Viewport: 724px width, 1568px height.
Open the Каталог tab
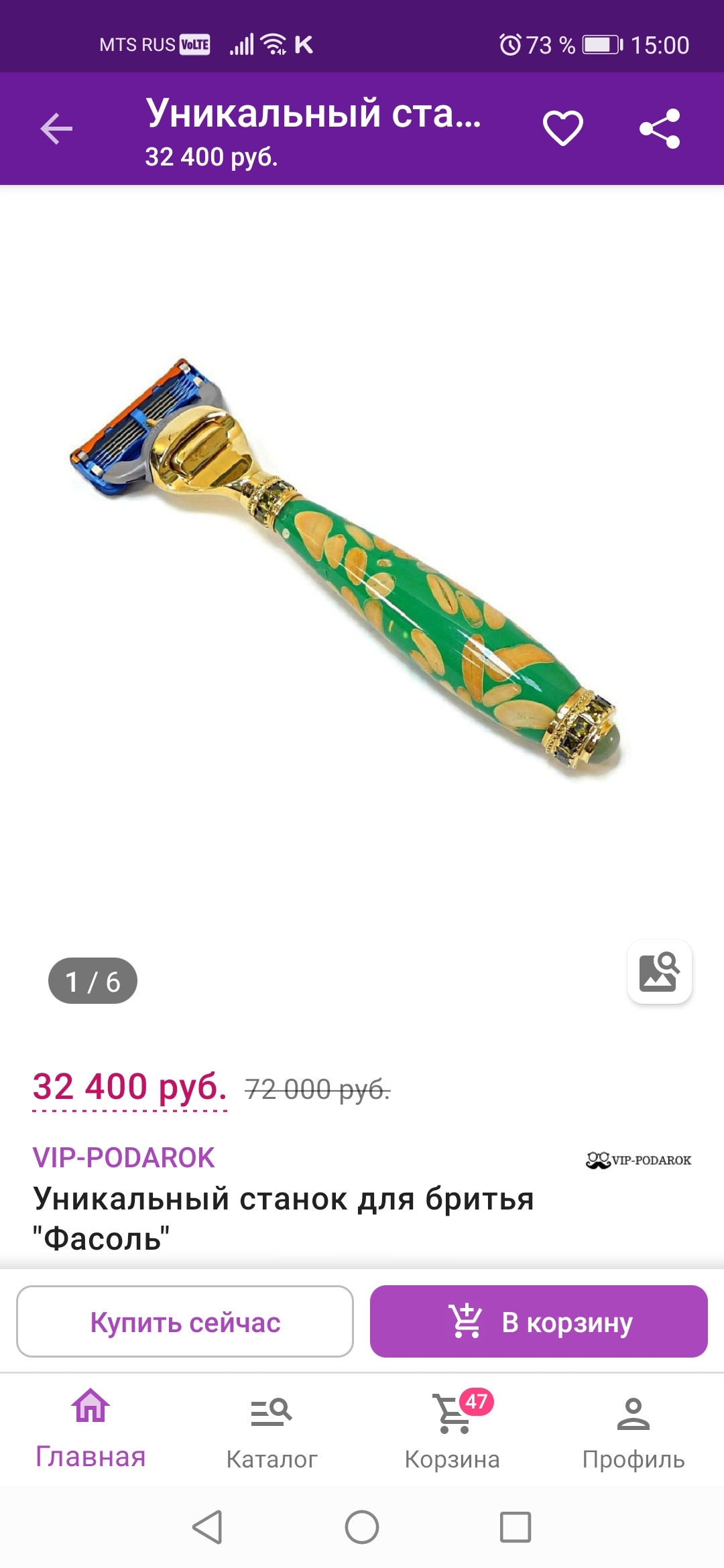(271, 1431)
